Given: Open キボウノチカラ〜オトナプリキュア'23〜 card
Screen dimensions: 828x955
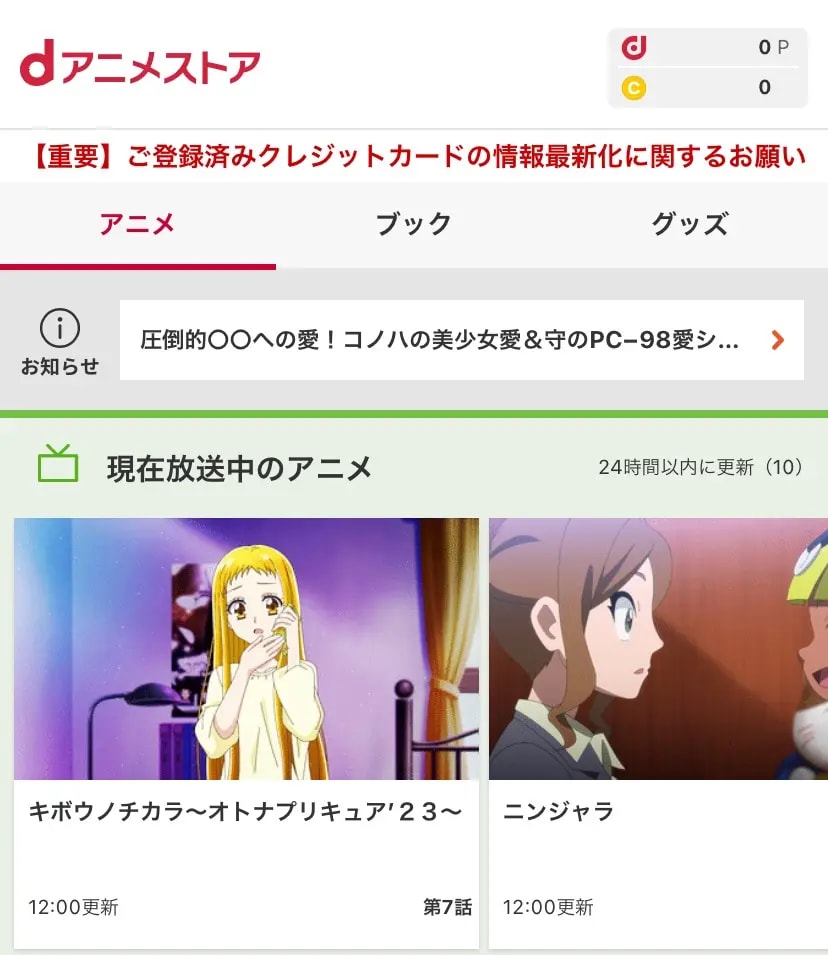Looking at the screenshot, I should [246, 730].
